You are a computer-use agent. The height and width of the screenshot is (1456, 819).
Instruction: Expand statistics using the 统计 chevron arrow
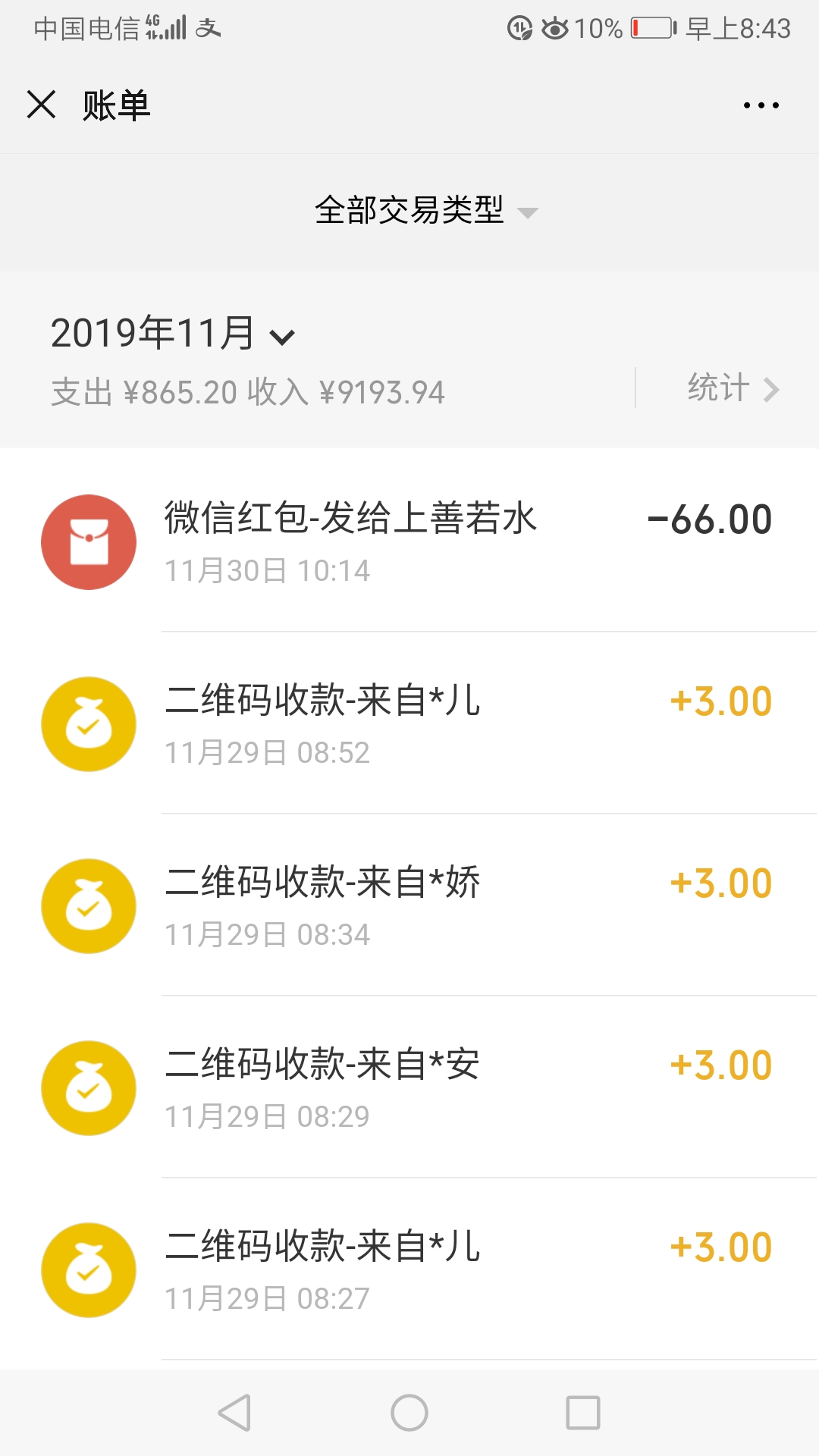[x=772, y=389]
